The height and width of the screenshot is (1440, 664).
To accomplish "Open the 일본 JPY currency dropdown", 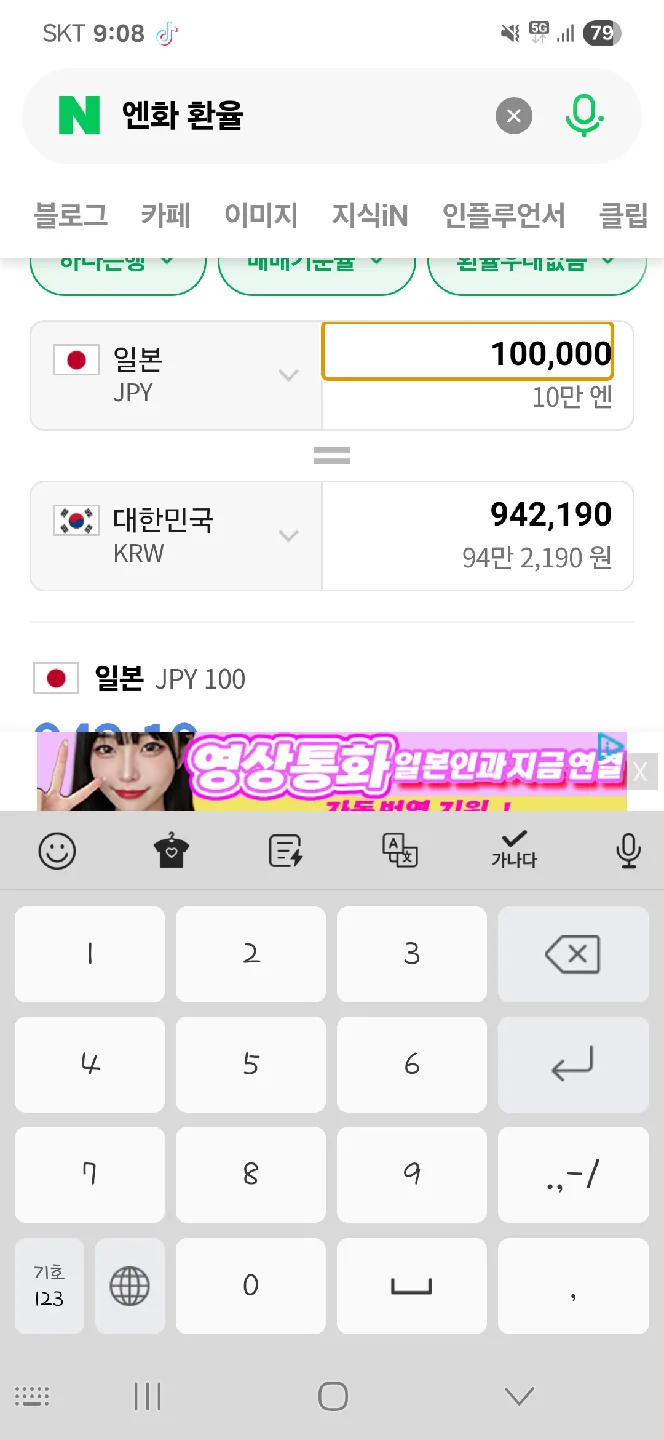I will [176, 375].
